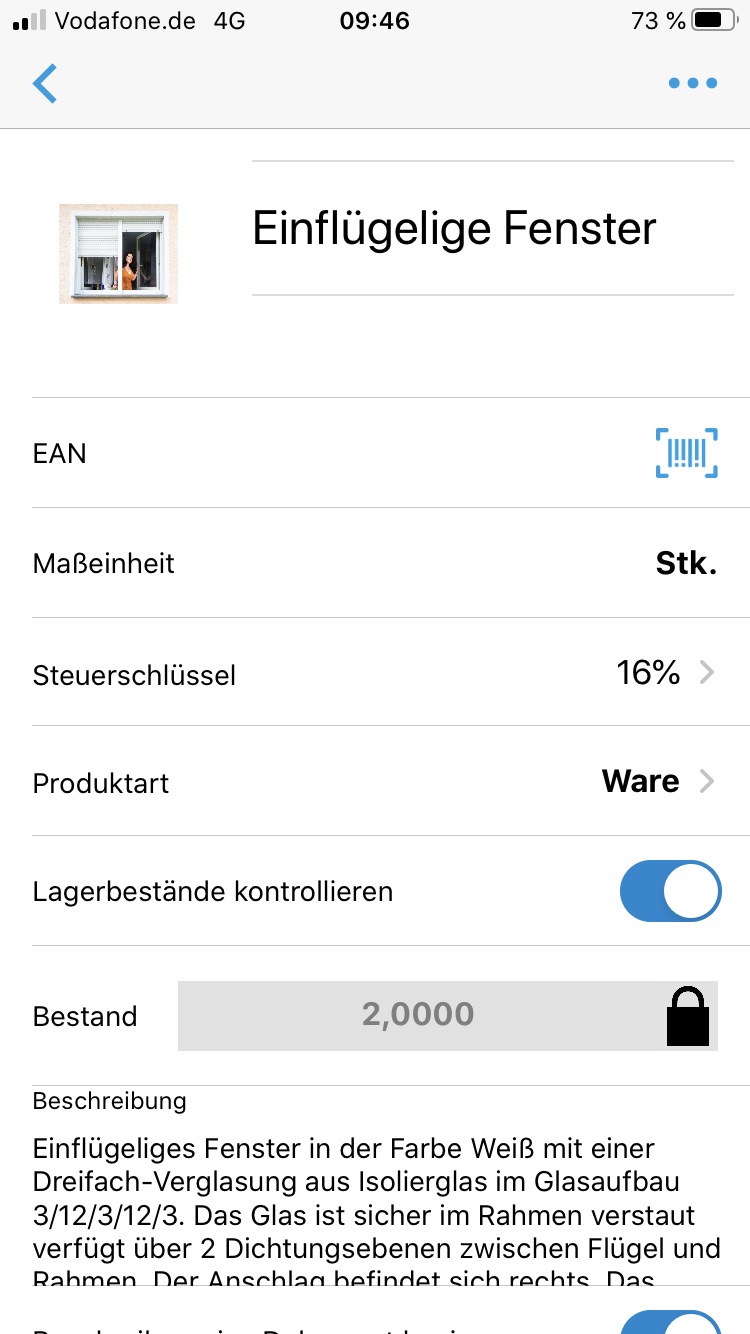Disable Lagerbestände kontrollieren switch
Viewport: 750px width, 1334px height.
pos(670,891)
